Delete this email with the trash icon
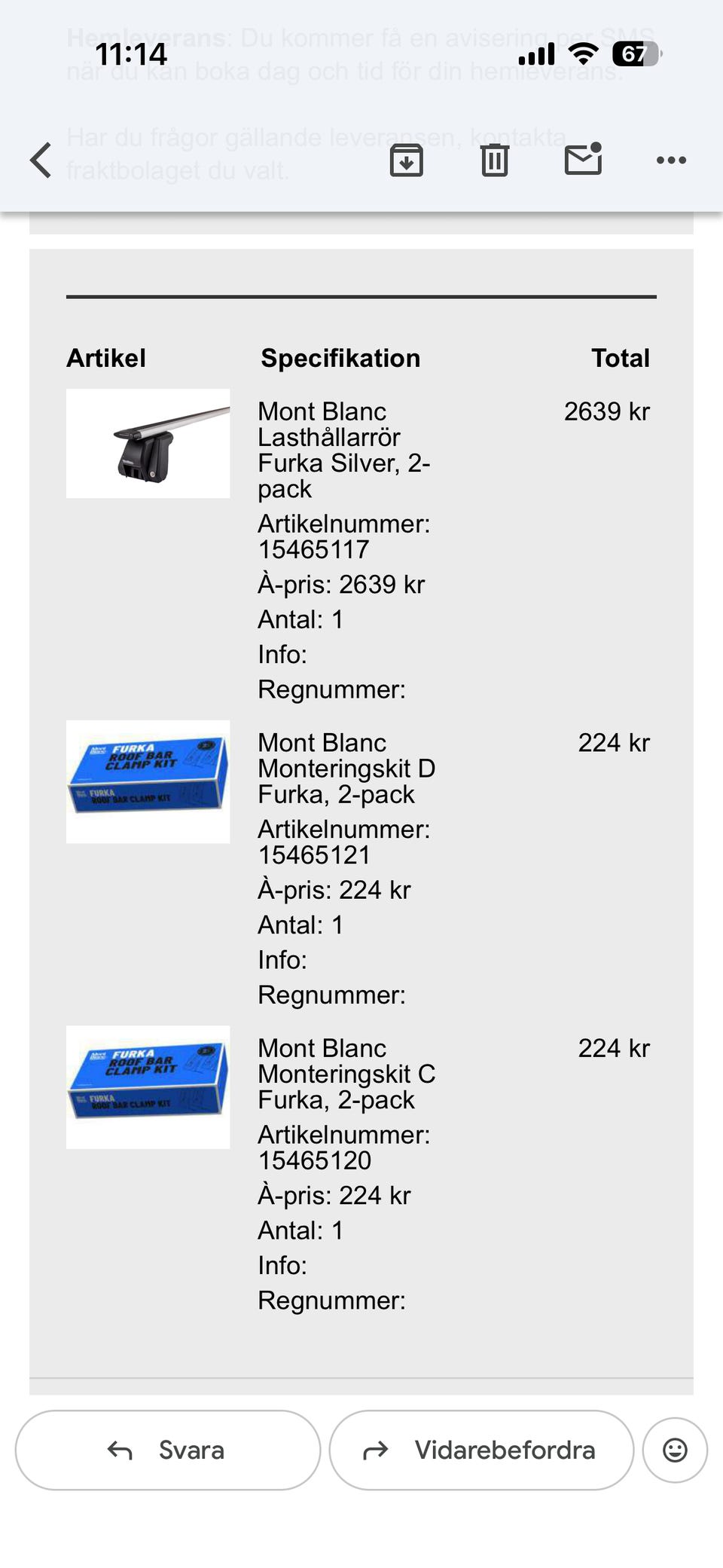This screenshot has width=723, height=1568. (x=495, y=160)
